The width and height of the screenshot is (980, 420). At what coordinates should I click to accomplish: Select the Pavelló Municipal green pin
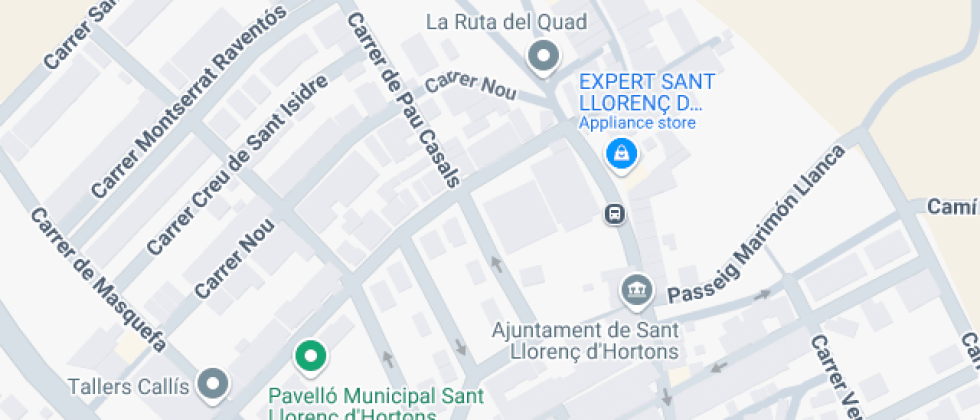click(311, 355)
